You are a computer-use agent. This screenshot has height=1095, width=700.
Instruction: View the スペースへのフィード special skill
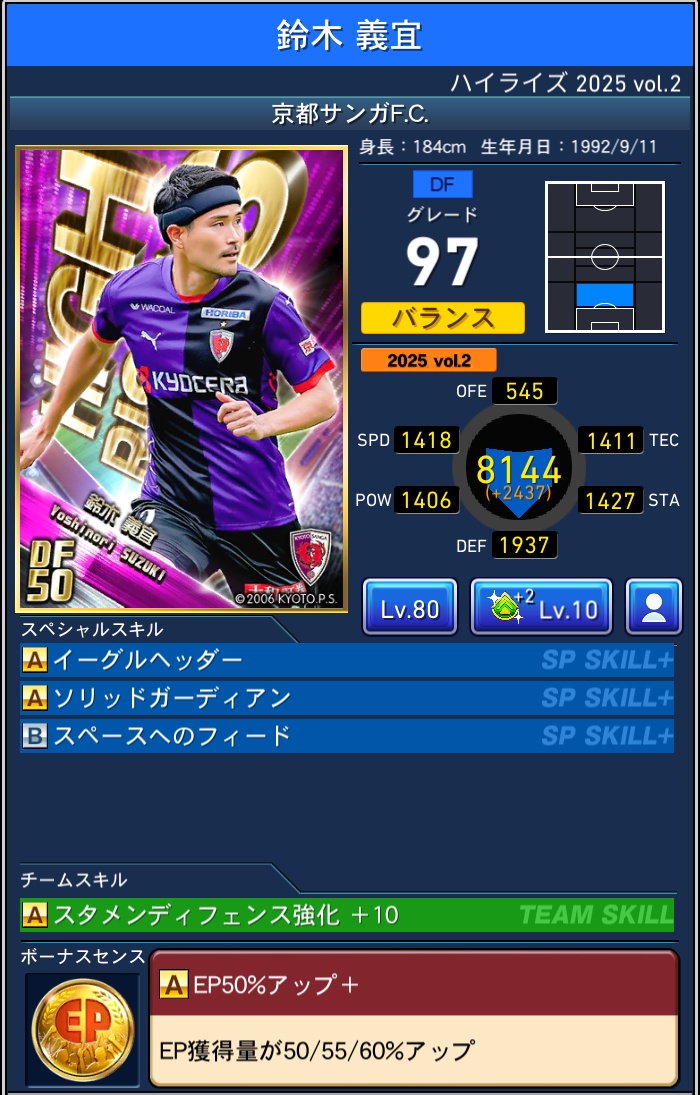[x=346, y=736]
